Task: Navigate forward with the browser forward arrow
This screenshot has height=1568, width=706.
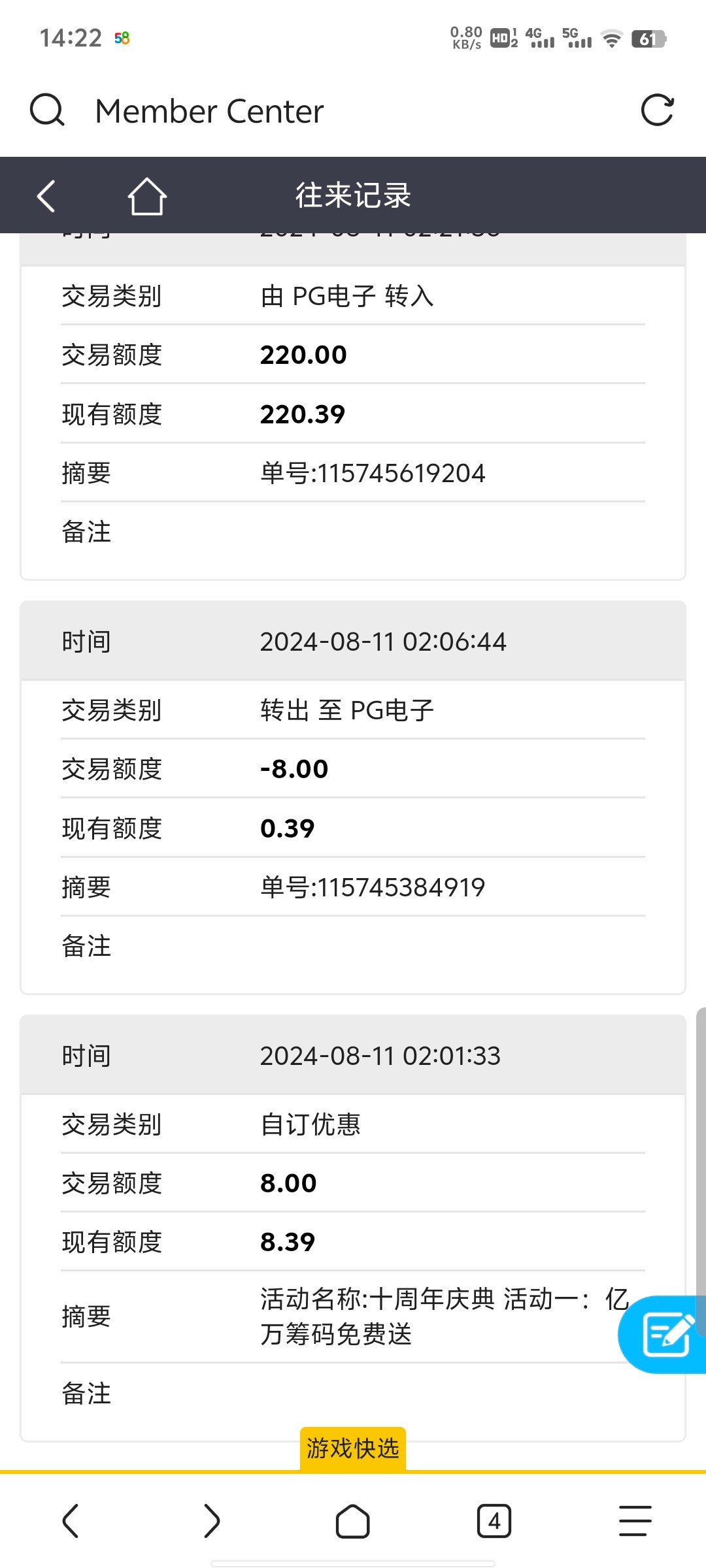Action: coord(211,1521)
